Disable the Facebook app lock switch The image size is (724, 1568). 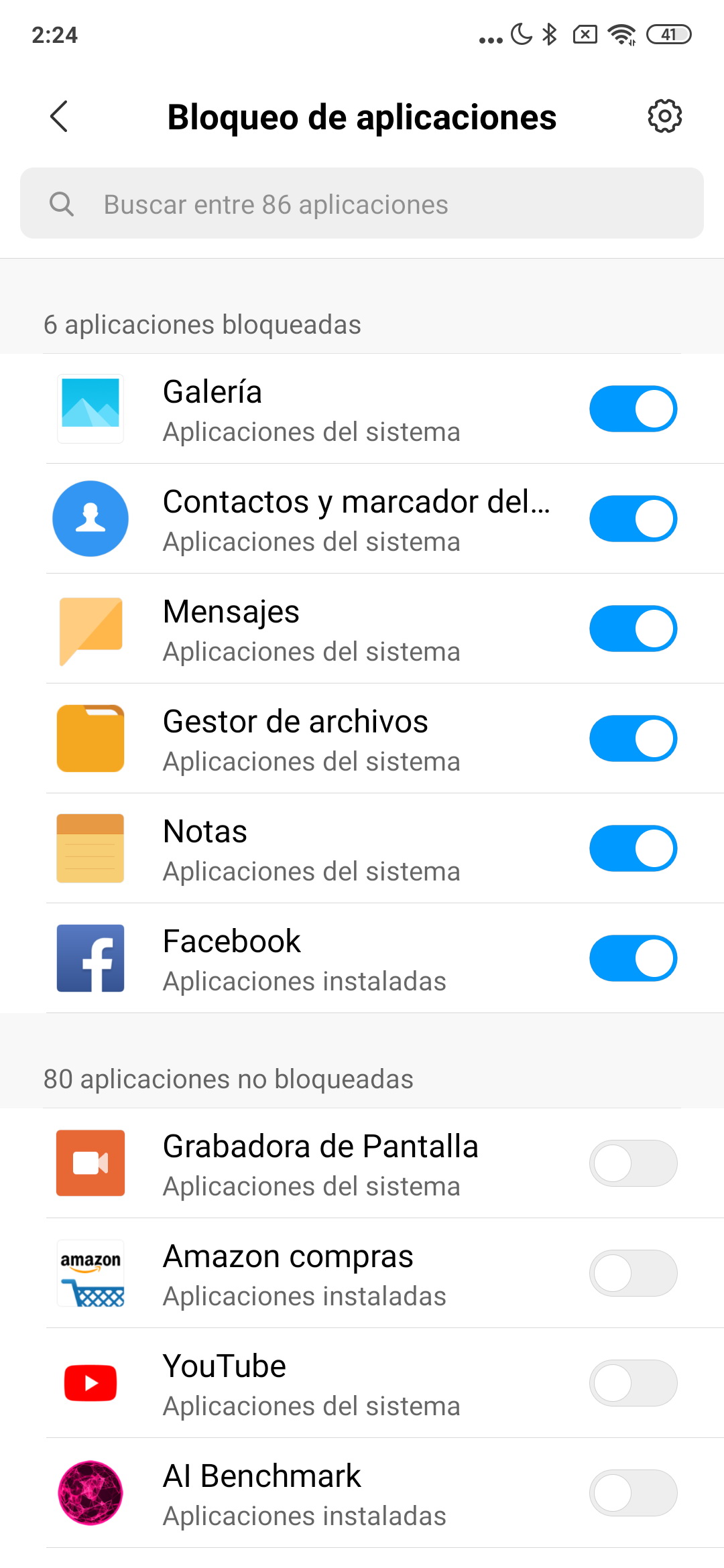[x=633, y=958]
